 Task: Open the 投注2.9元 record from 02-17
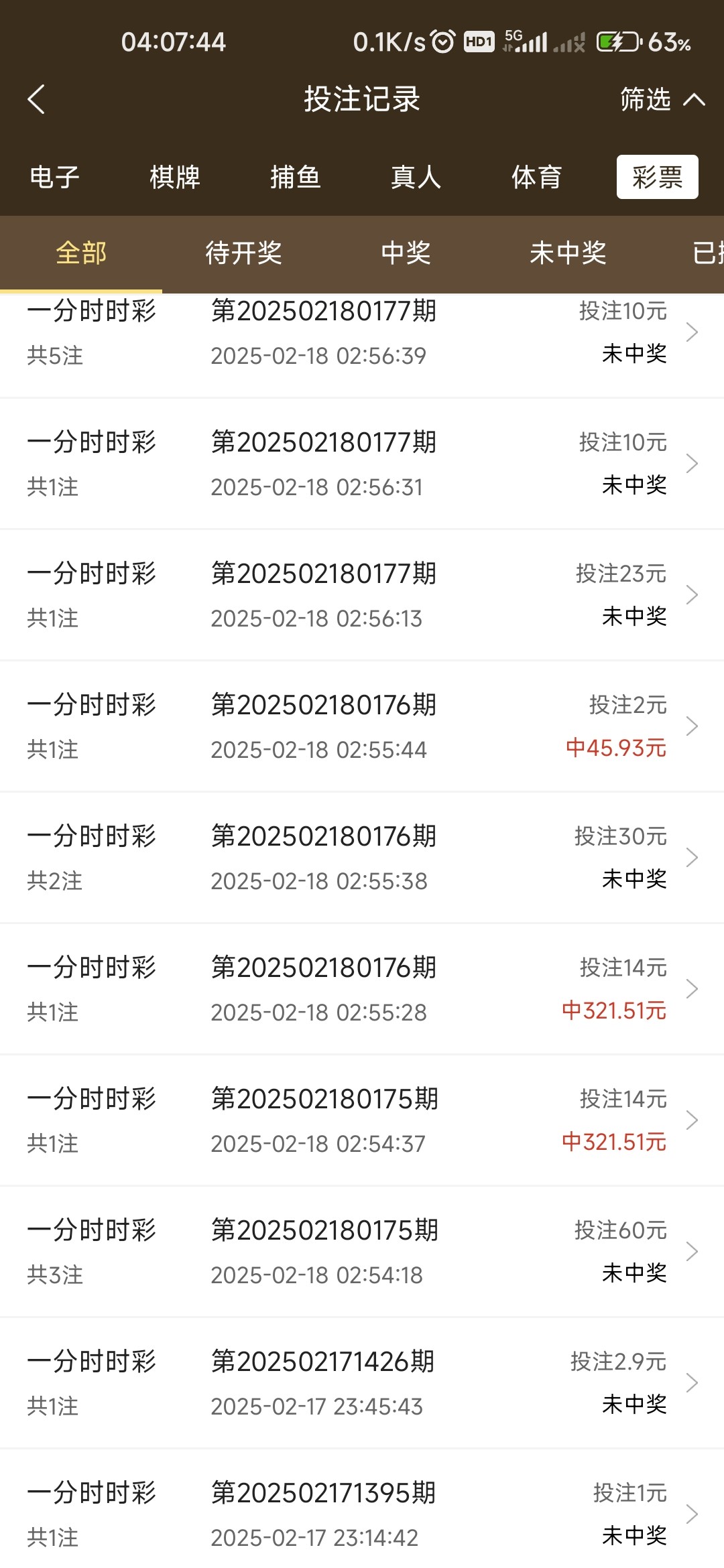coord(362,1383)
